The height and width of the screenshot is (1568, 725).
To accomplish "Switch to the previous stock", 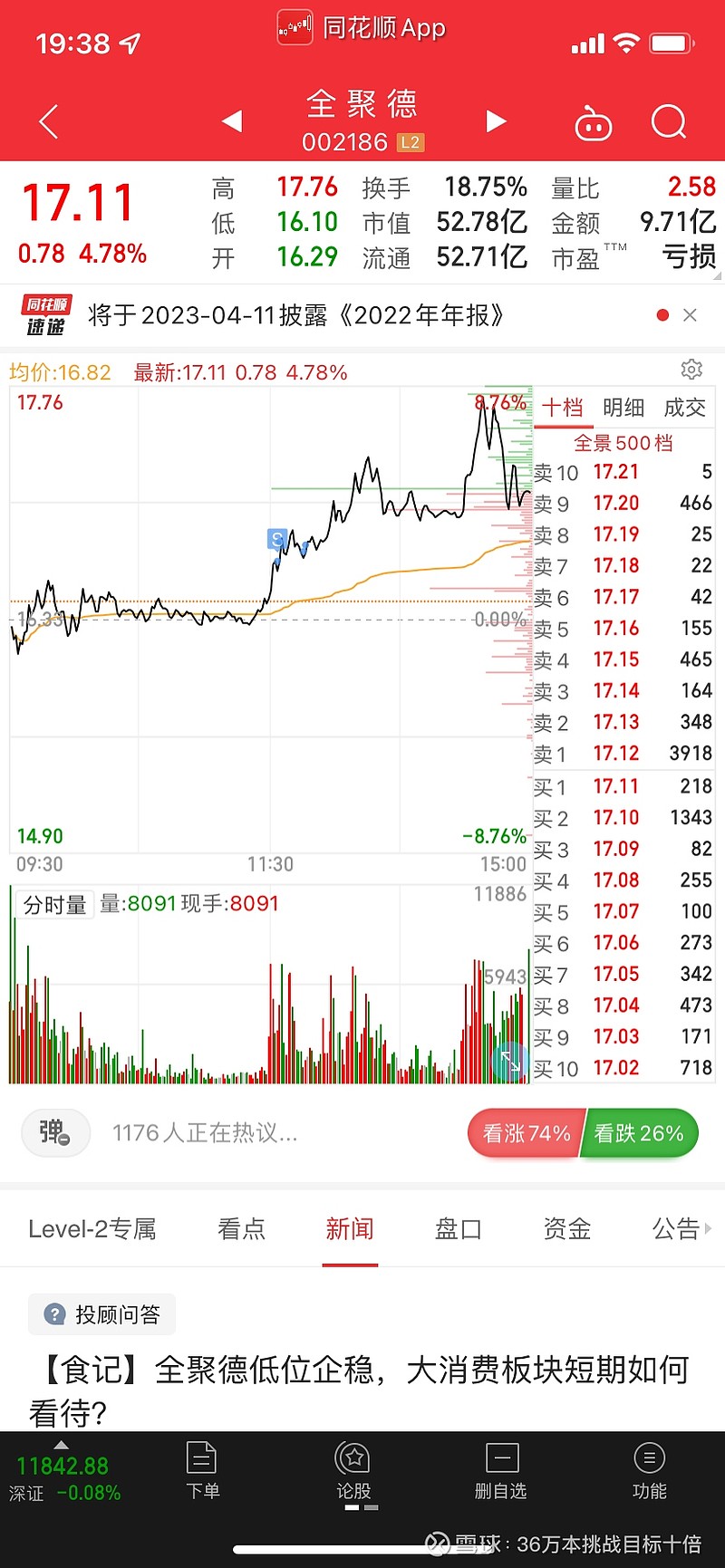I will [x=232, y=120].
